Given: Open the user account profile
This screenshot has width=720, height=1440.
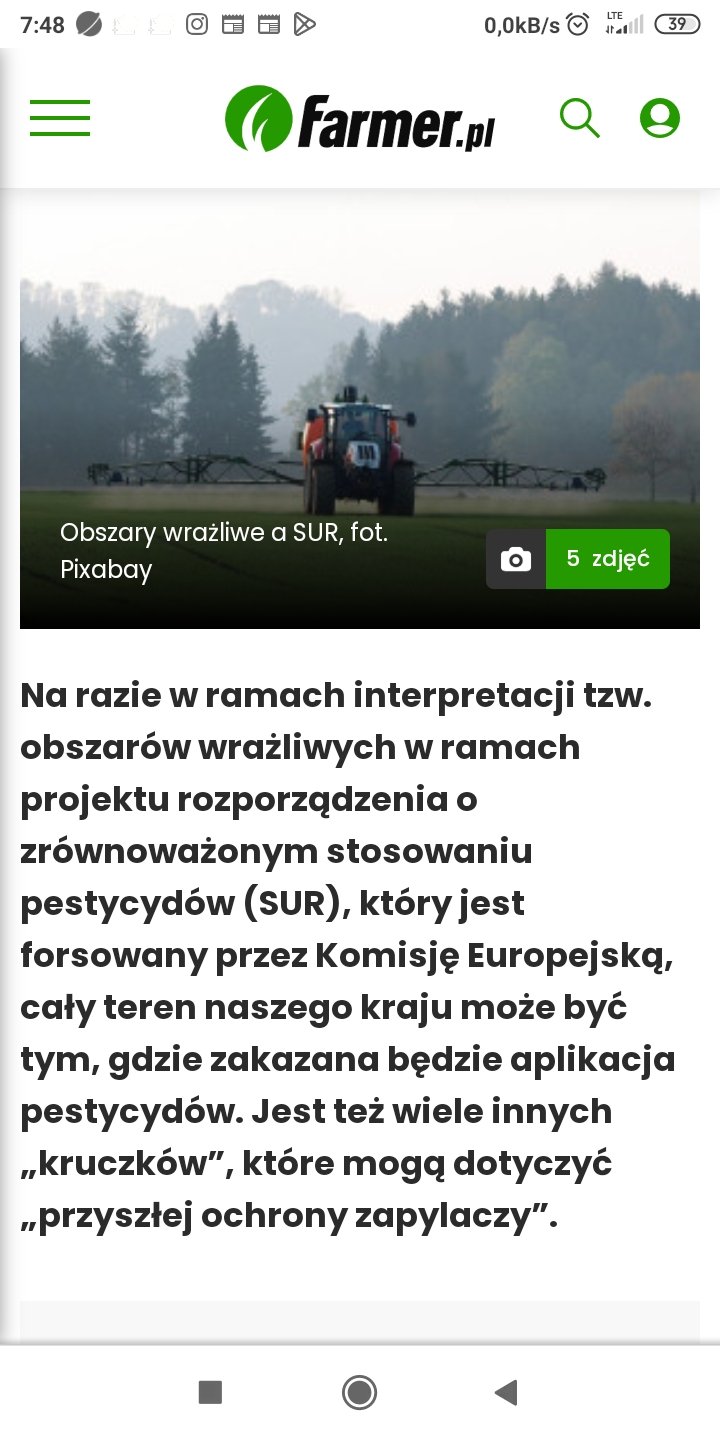Looking at the screenshot, I should tap(659, 118).
